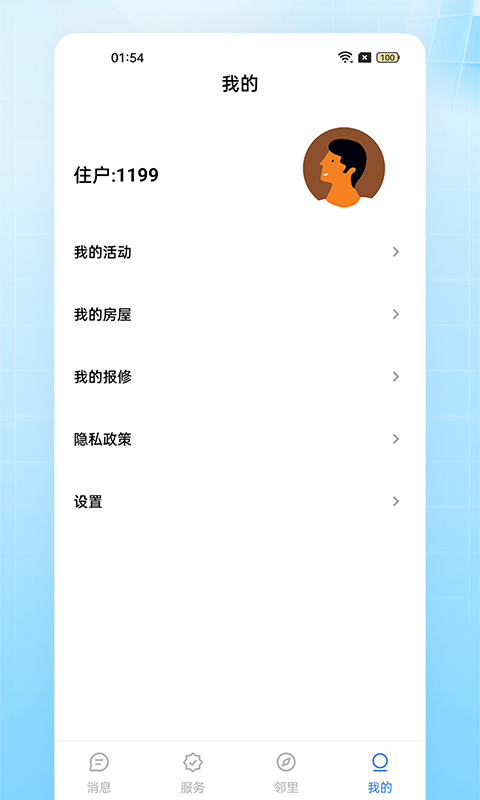
Task: View the 隐私政策 page
Action: pos(240,439)
